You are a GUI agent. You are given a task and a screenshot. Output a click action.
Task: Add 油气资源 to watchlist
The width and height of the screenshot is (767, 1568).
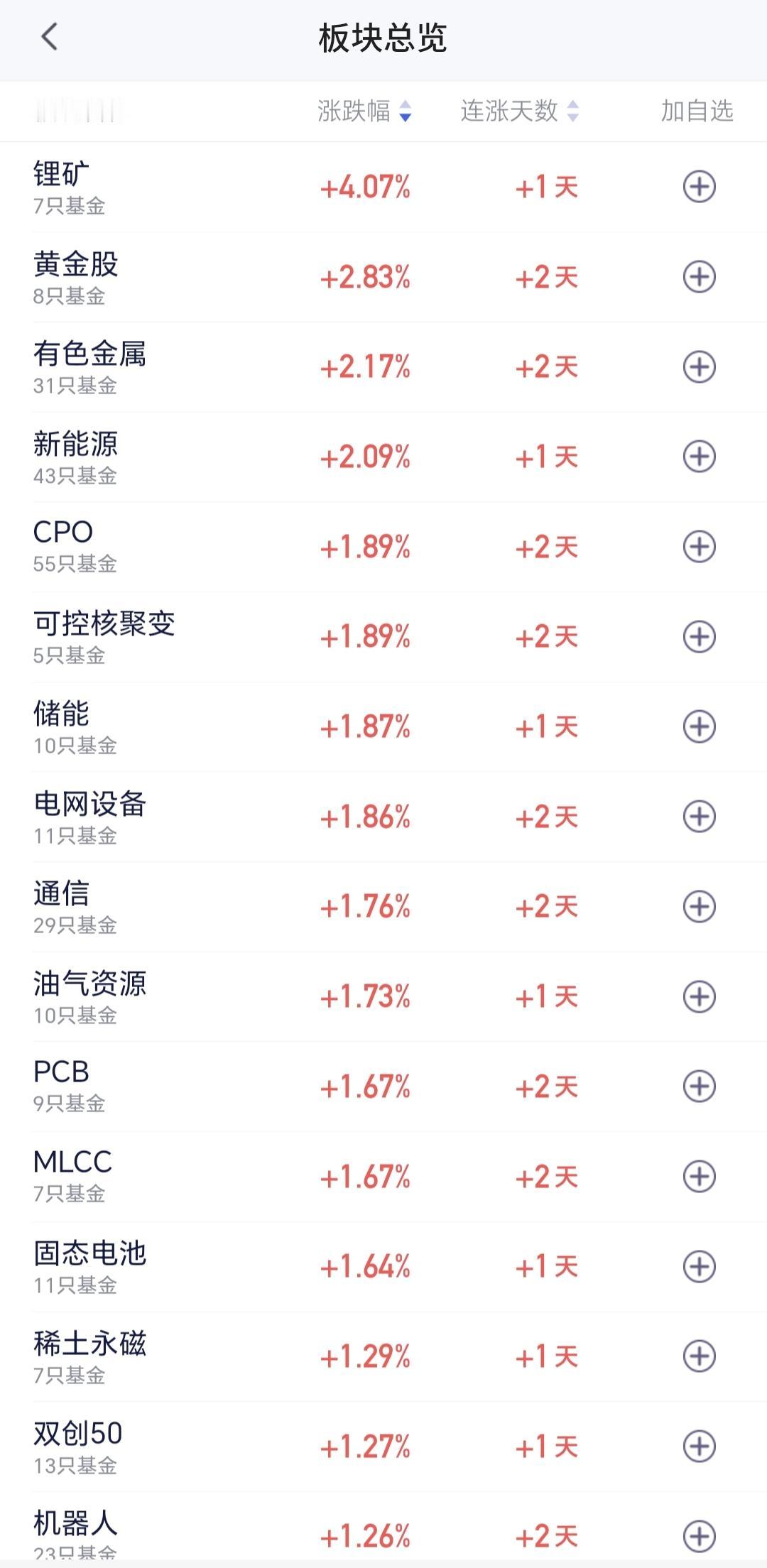click(x=699, y=996)
